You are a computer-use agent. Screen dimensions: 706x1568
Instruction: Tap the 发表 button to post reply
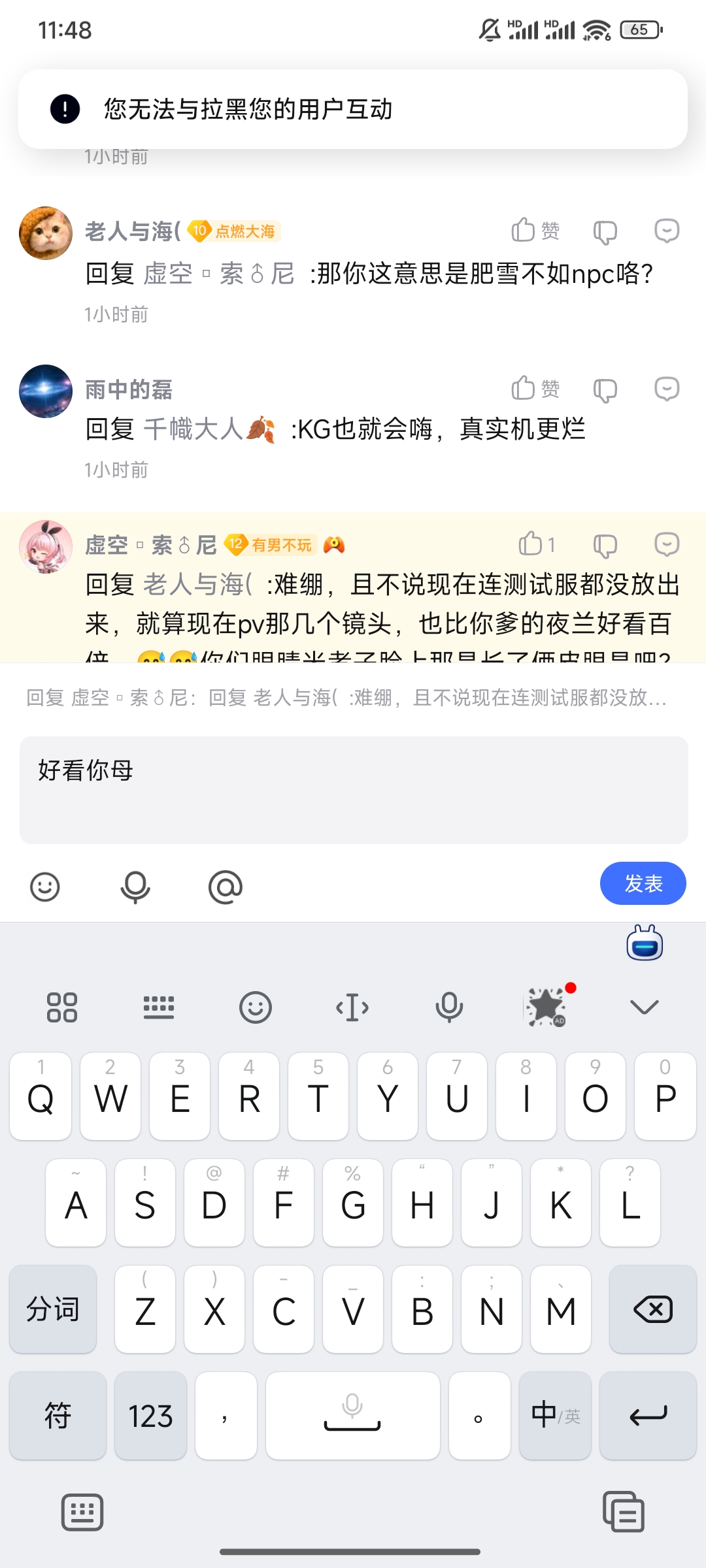point(643,883)
